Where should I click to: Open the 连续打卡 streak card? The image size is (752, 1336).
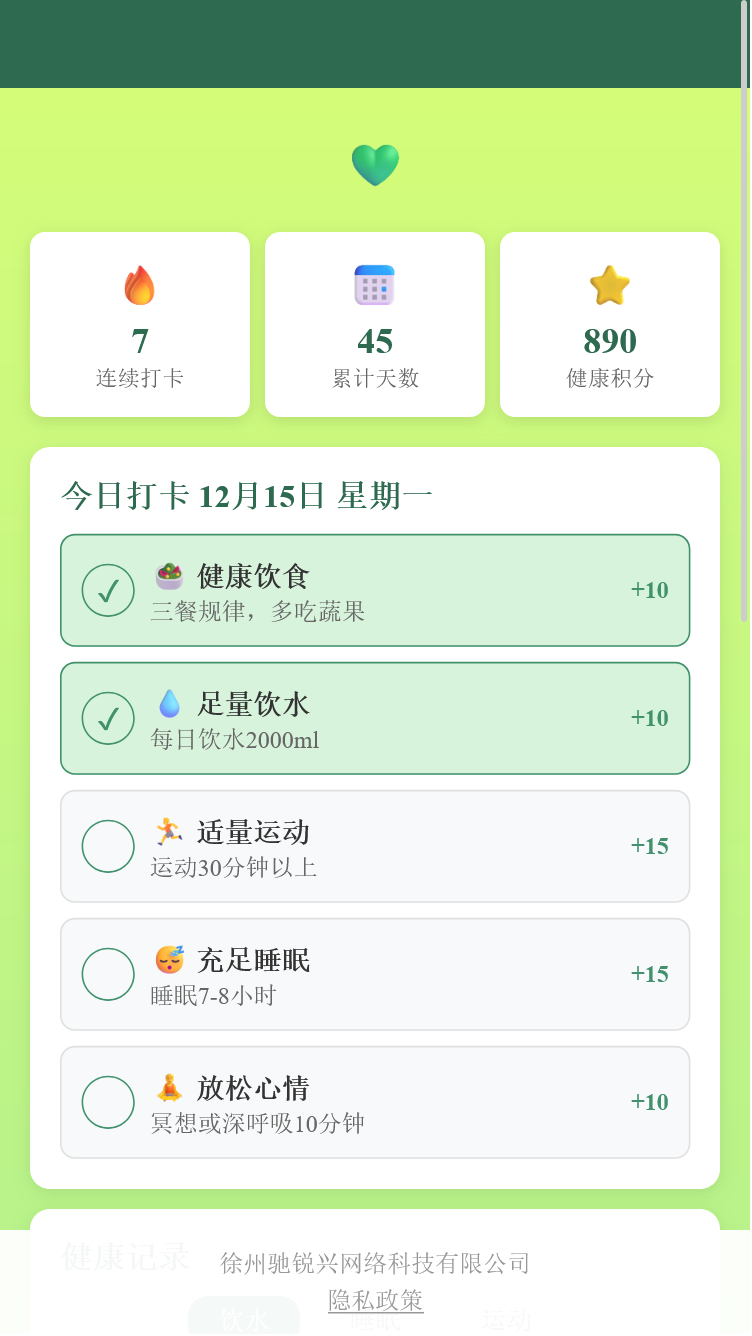pyautogui.click(x=139, y=324)
